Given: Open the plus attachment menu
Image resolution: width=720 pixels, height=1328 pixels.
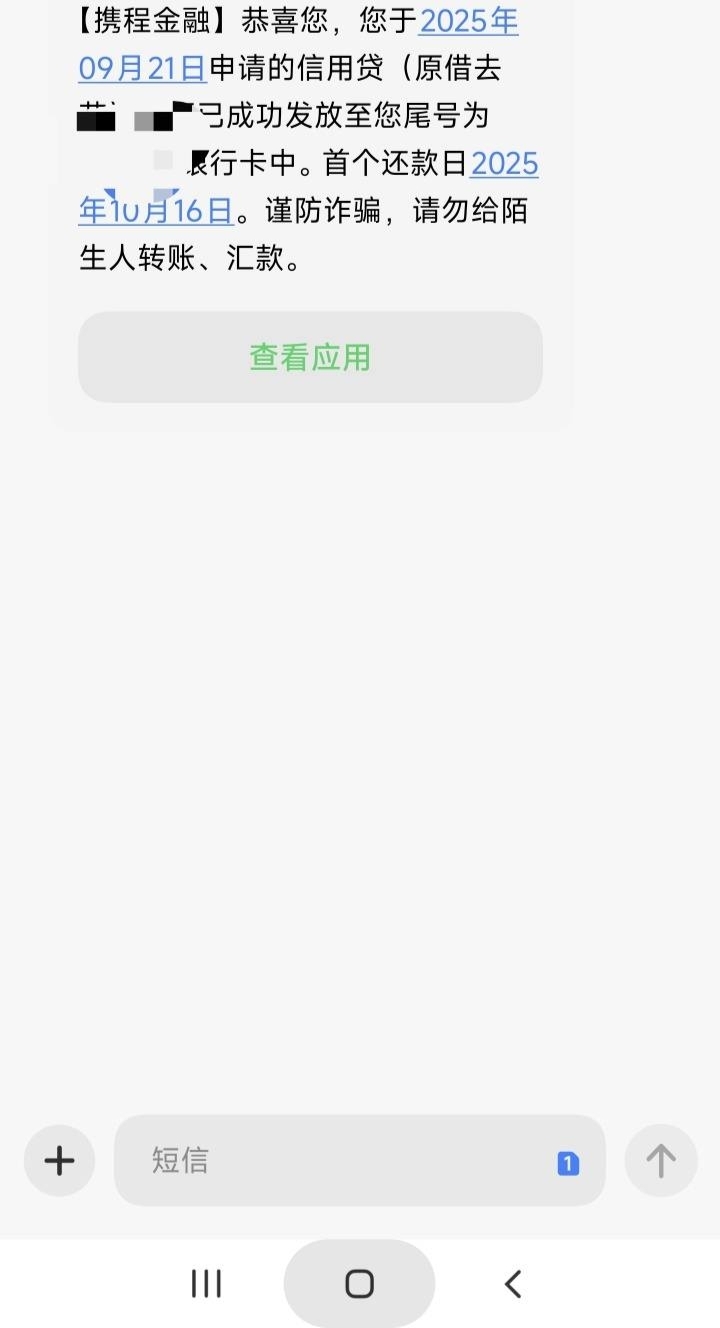Looking at the screenshot, I should click(x=60, y=1161).
